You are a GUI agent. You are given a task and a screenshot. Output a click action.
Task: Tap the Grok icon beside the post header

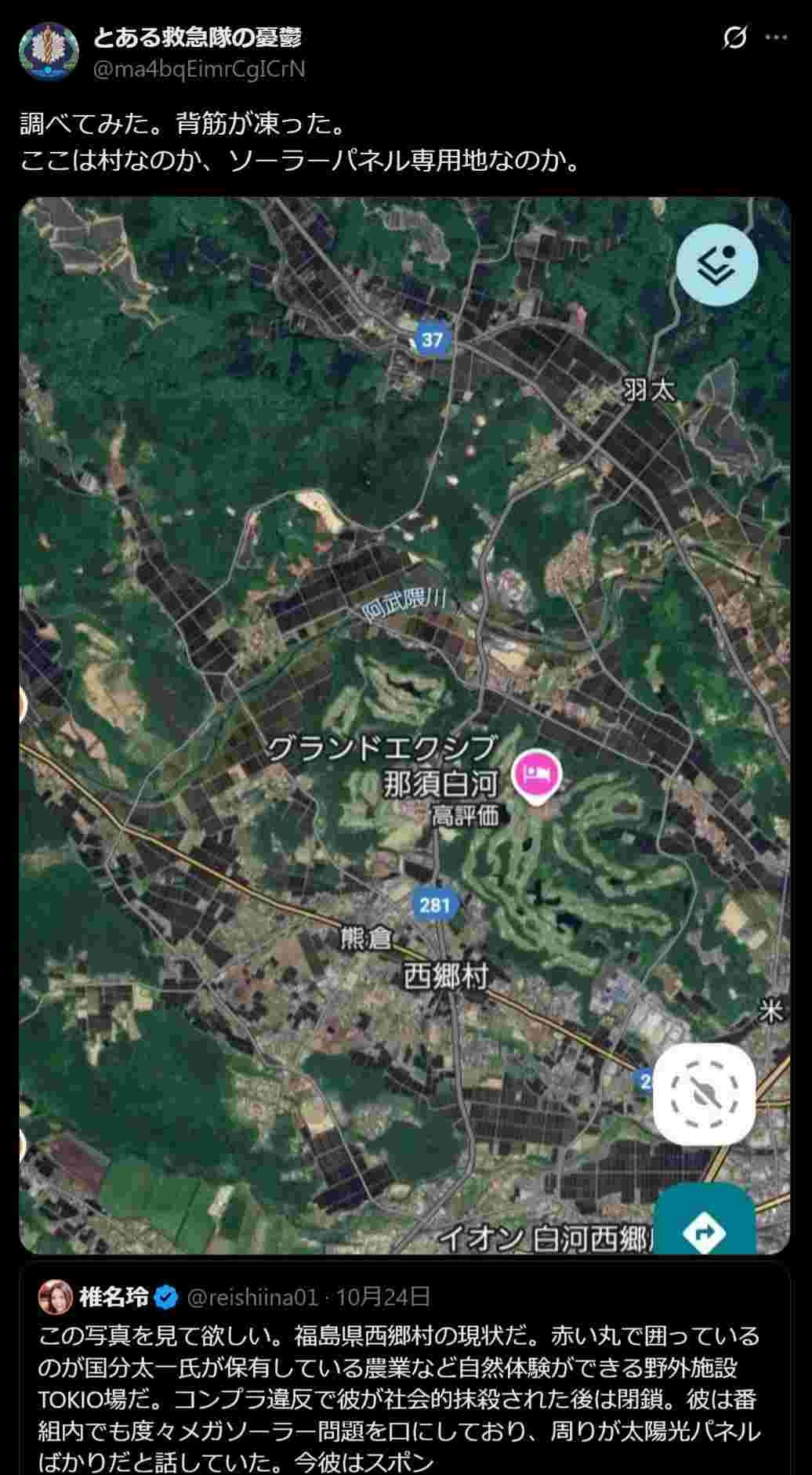(734, 38)
